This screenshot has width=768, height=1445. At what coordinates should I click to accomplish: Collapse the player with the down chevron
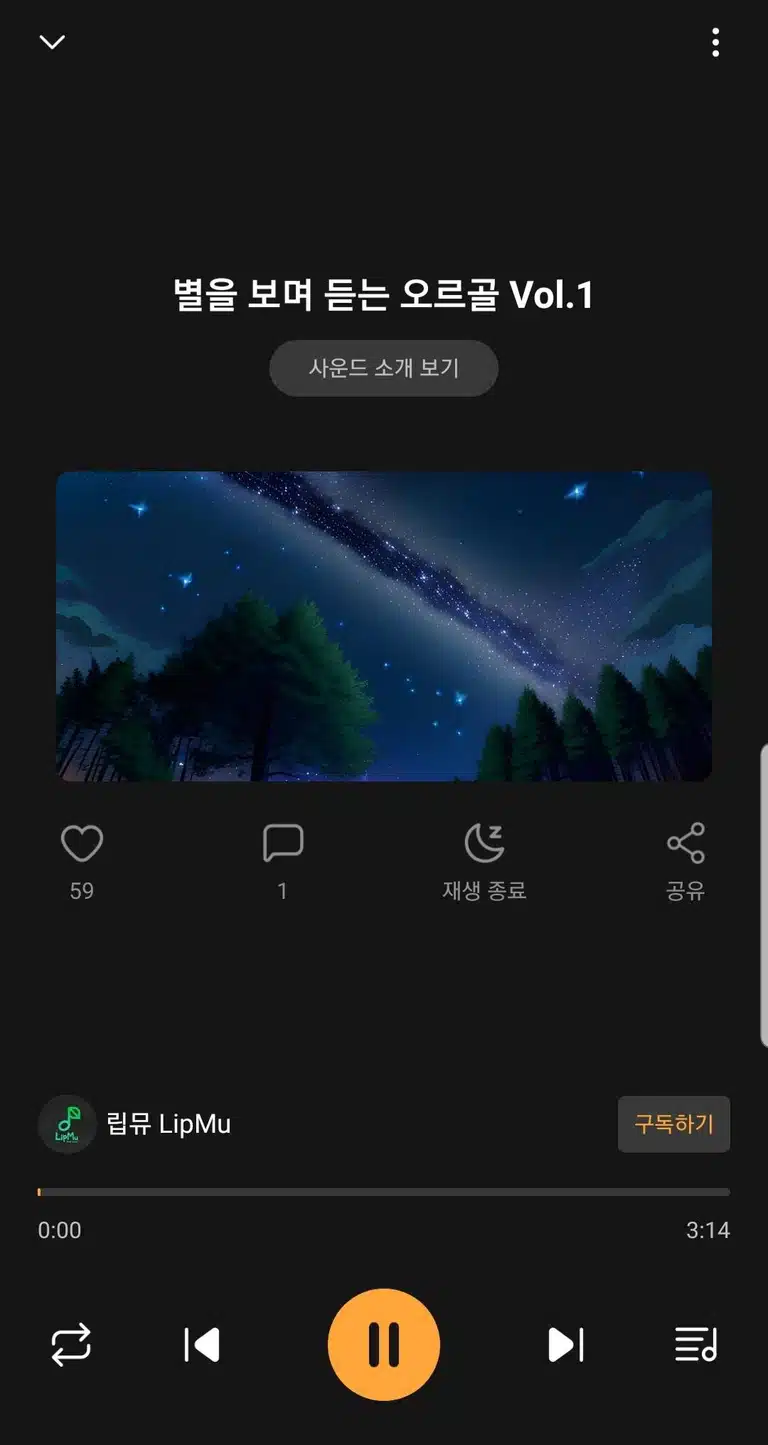tap(52, 42)
